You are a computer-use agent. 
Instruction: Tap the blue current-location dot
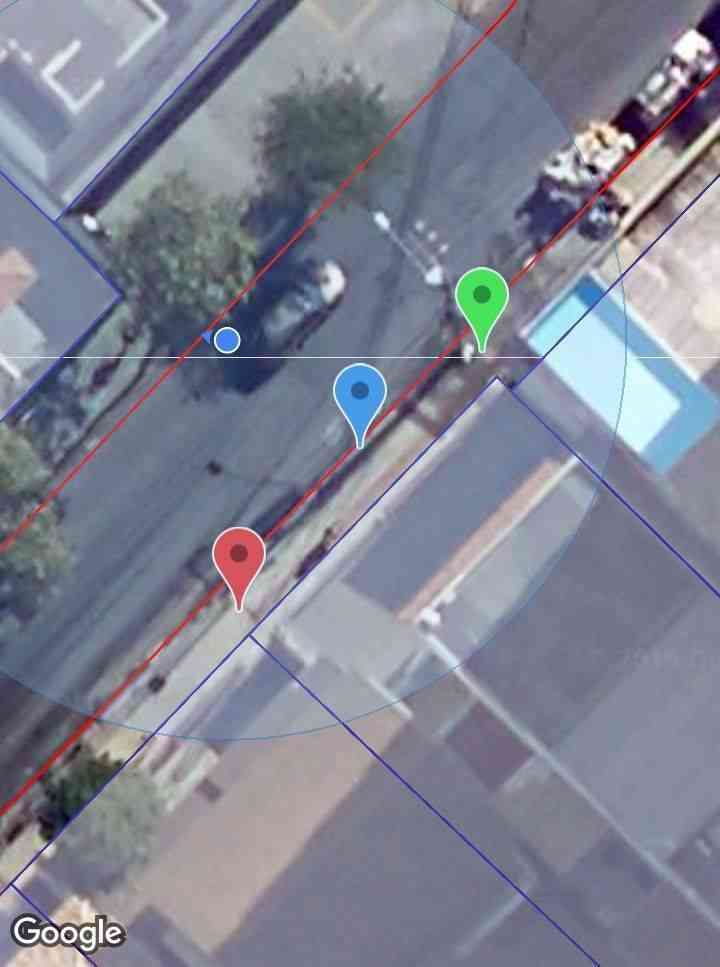pyautogui.click(x=227, y=340)
